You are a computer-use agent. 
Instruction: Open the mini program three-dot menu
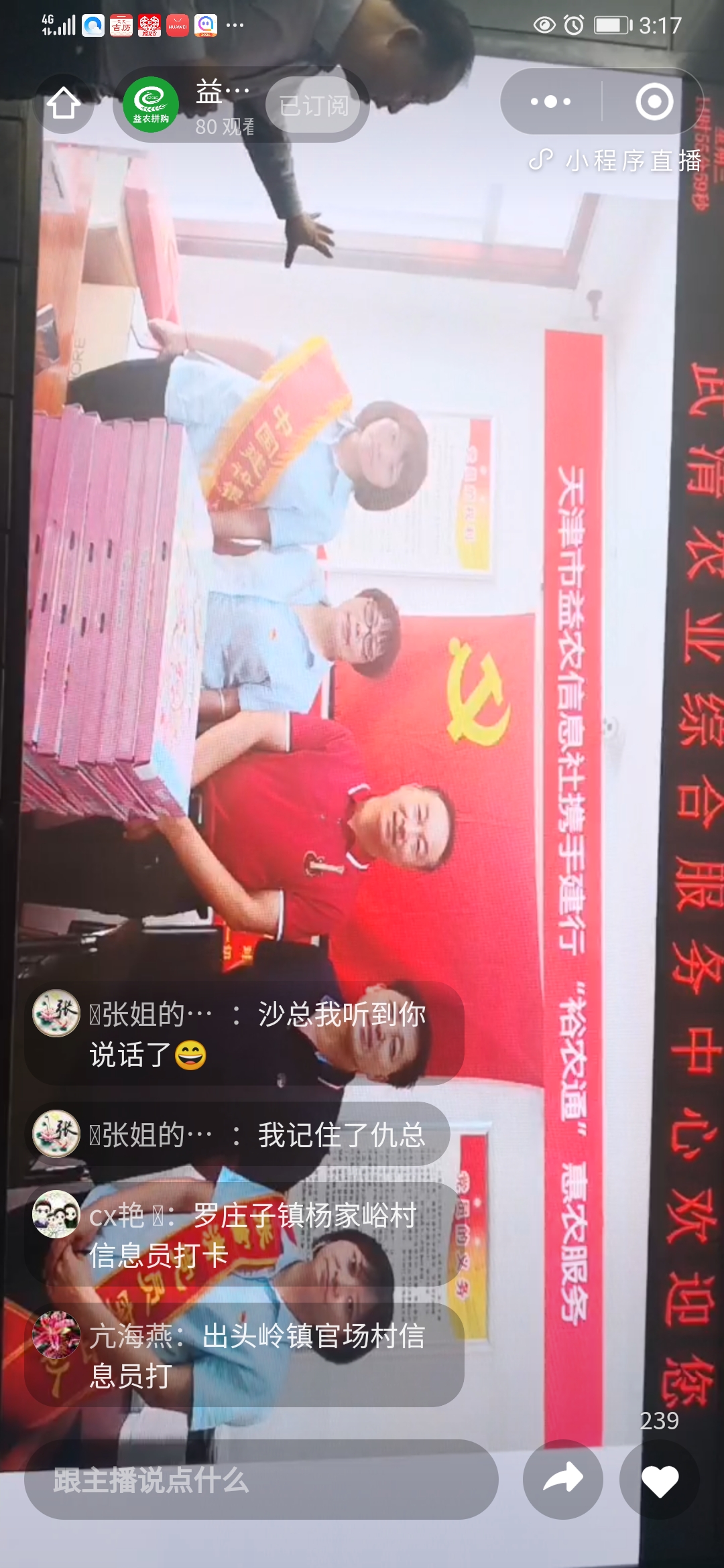[x=550, y=102]
